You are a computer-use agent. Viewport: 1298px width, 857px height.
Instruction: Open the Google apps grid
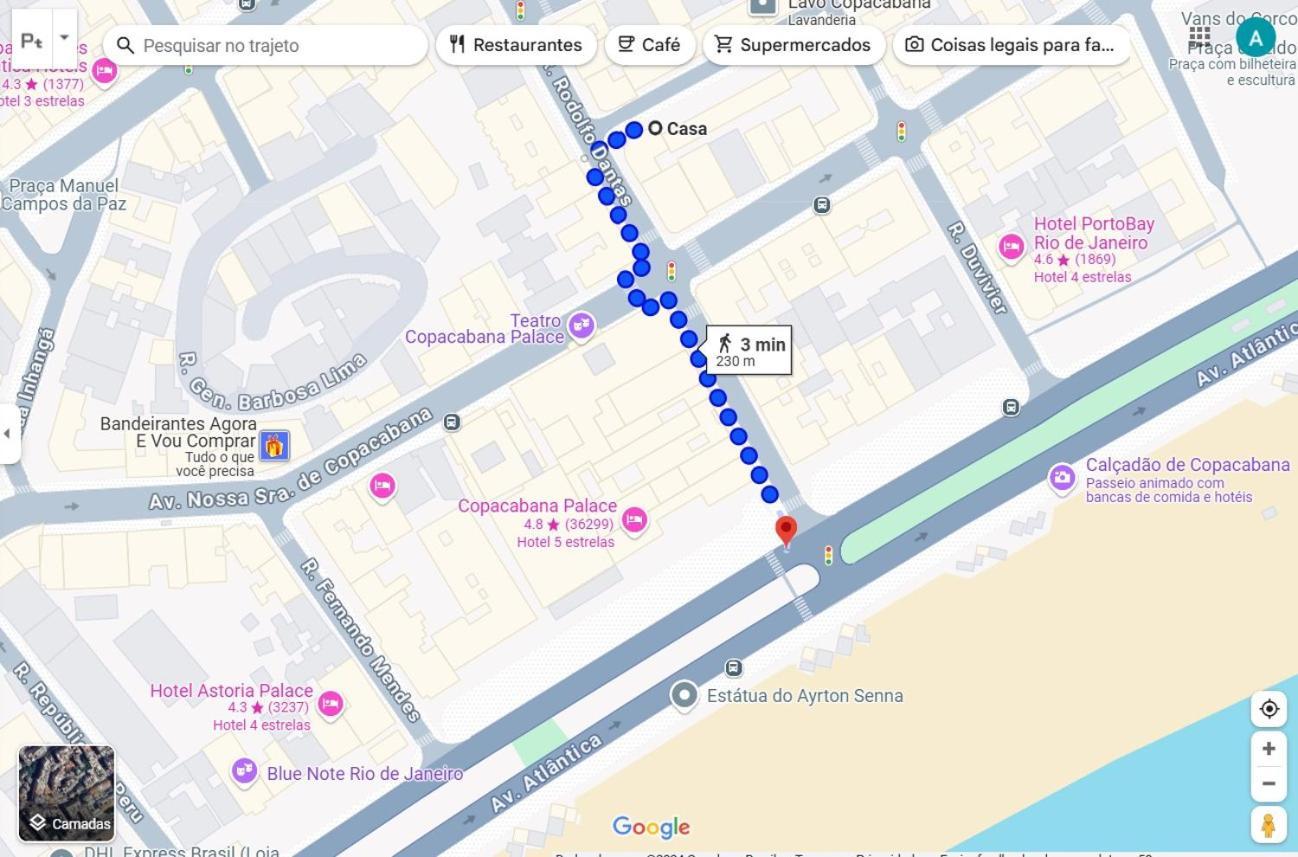click(1199, 38)
